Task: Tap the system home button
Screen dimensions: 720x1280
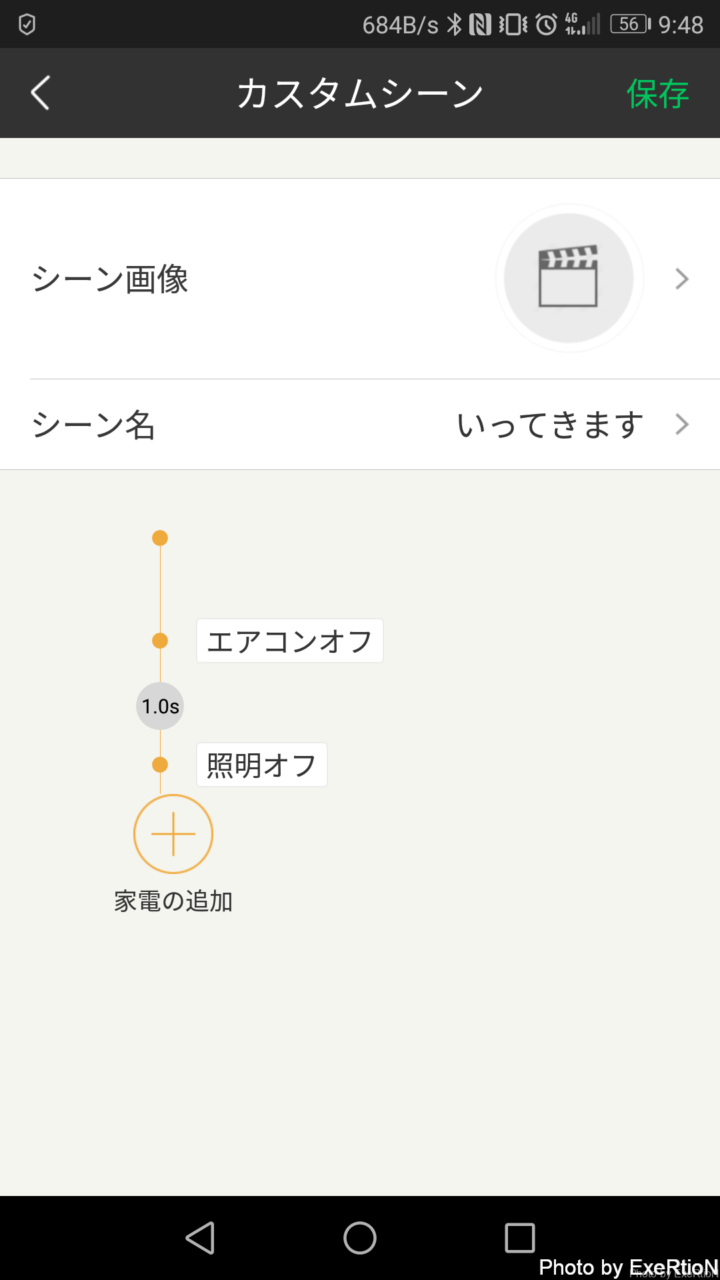Action: pos(360,1238)
